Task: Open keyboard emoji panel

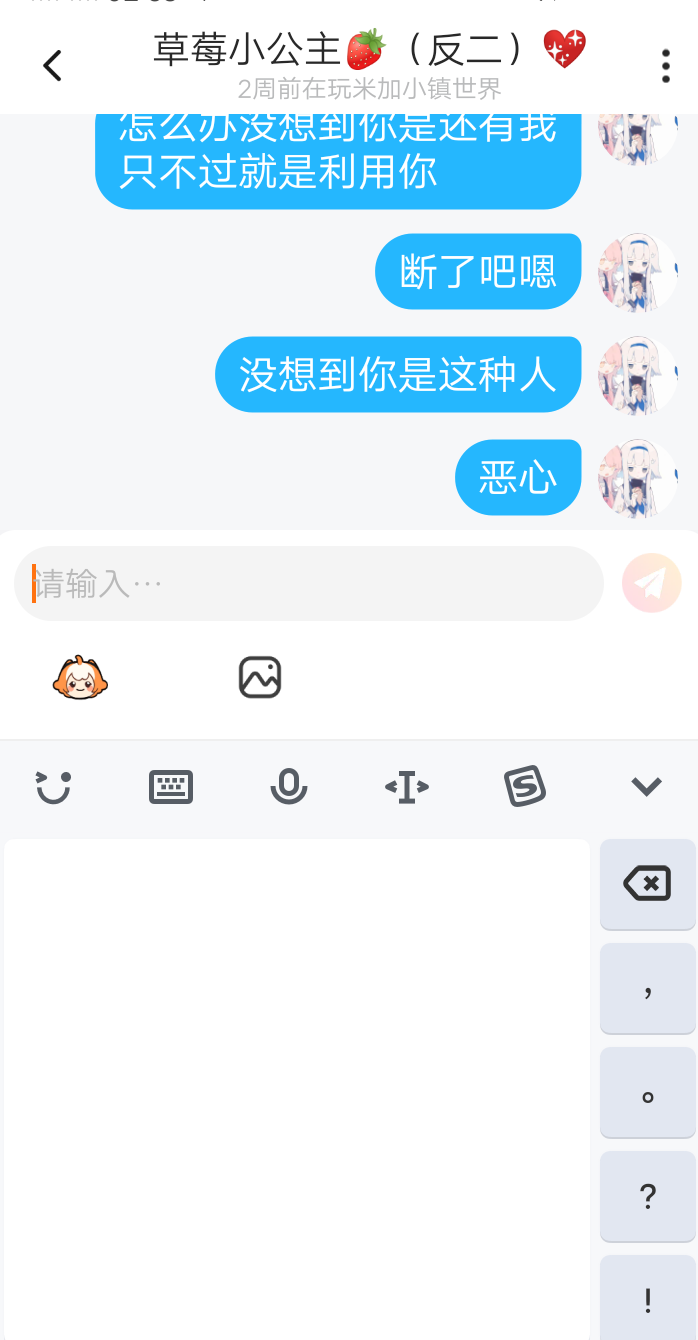Action: pos(54,788)
